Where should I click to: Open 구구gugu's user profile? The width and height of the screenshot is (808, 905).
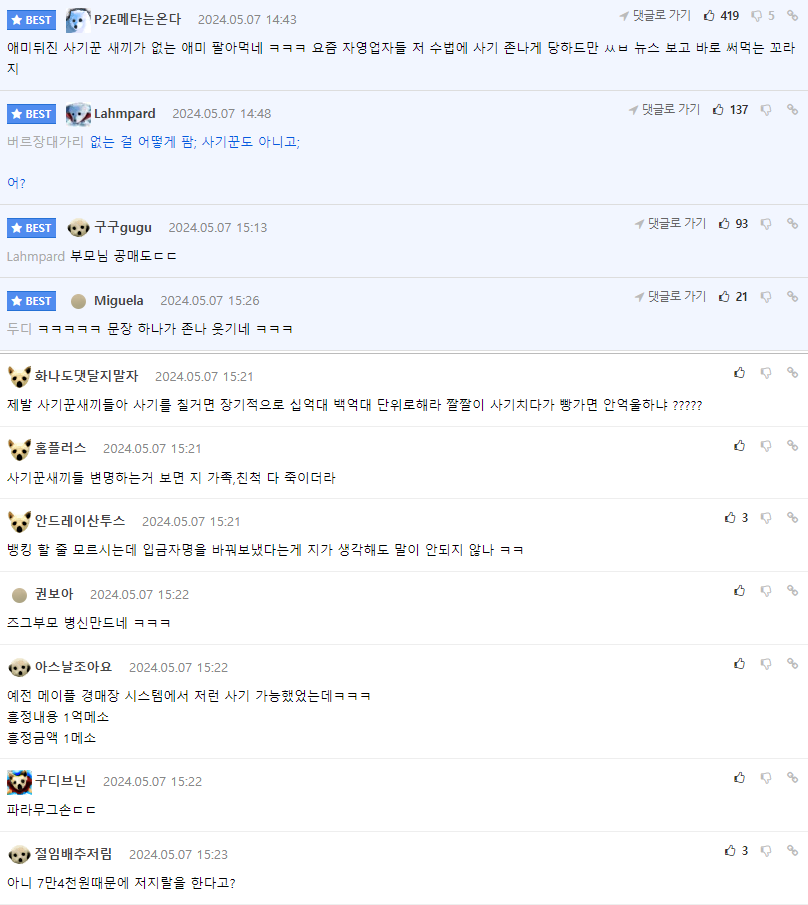(x=122, y=228)
